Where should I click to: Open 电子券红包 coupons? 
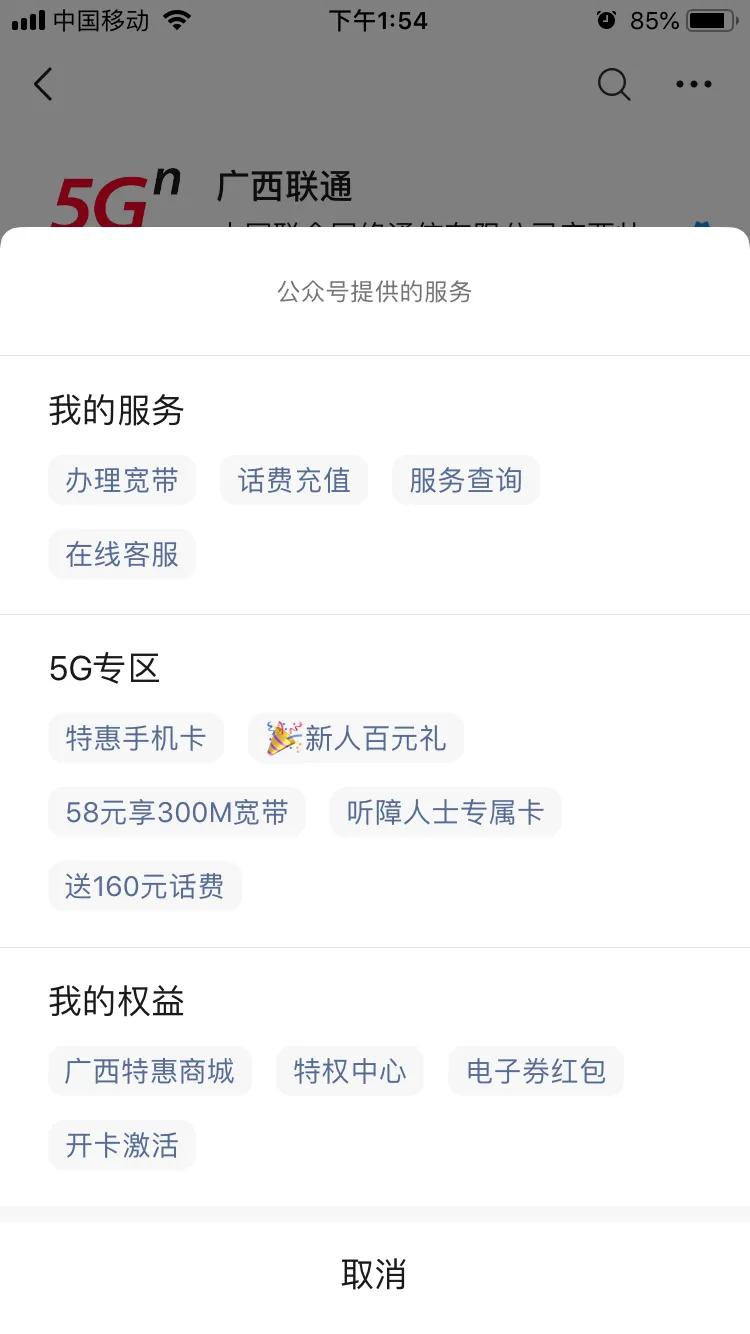(x=536, y=1071)
